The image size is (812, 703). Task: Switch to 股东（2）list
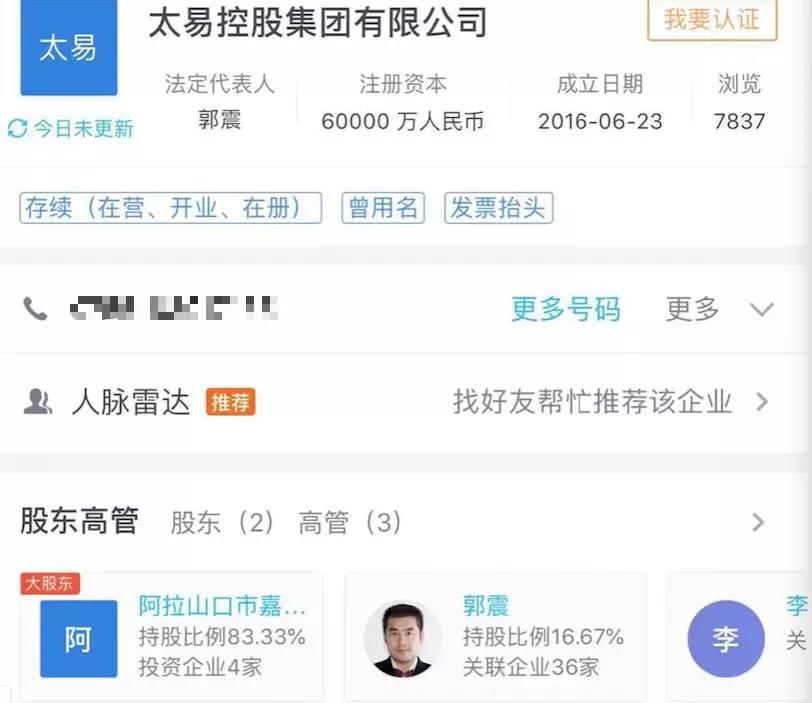point(222,522)
